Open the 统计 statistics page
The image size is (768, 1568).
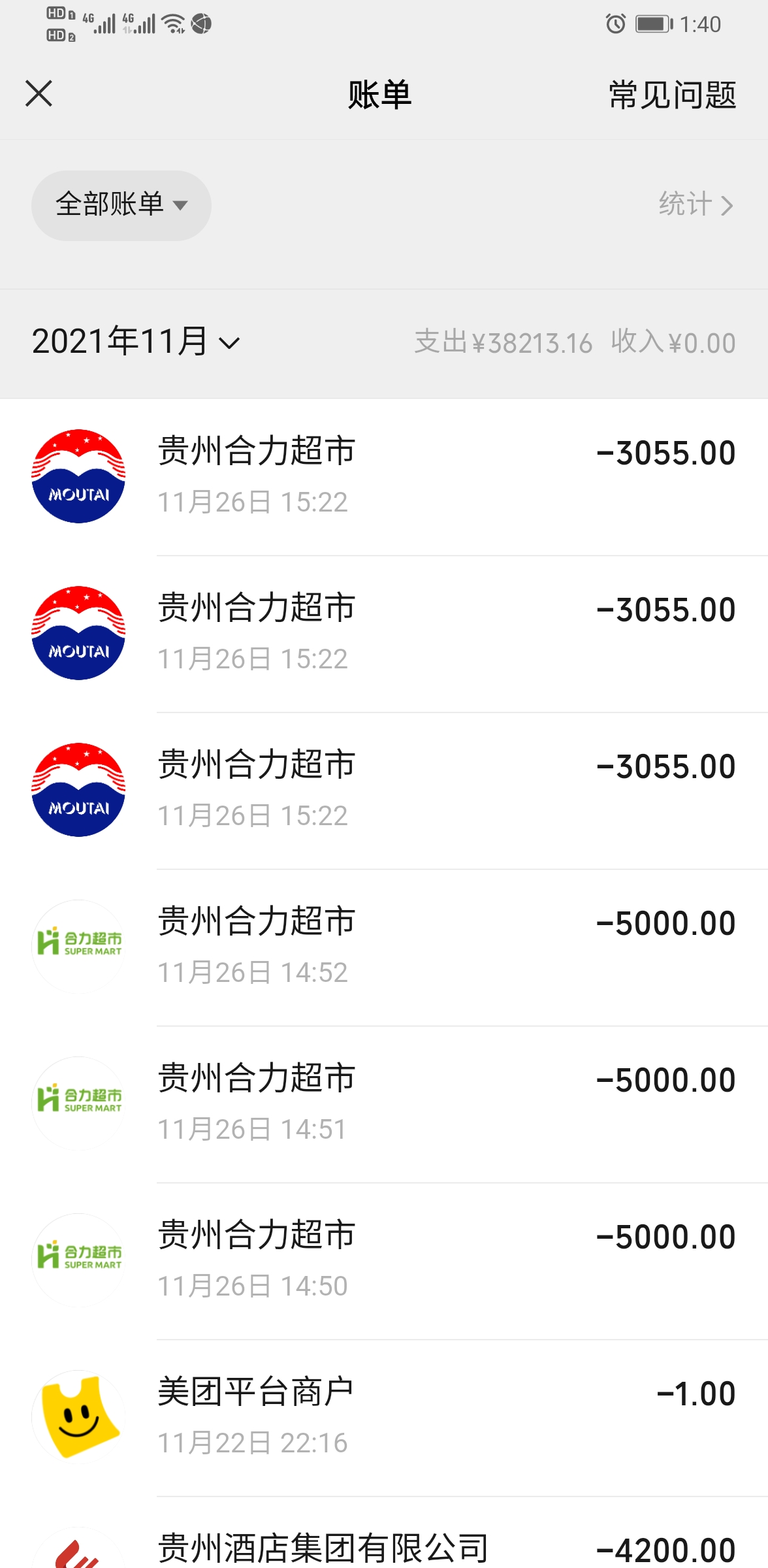pyautogui.click(x=696, y=205)
